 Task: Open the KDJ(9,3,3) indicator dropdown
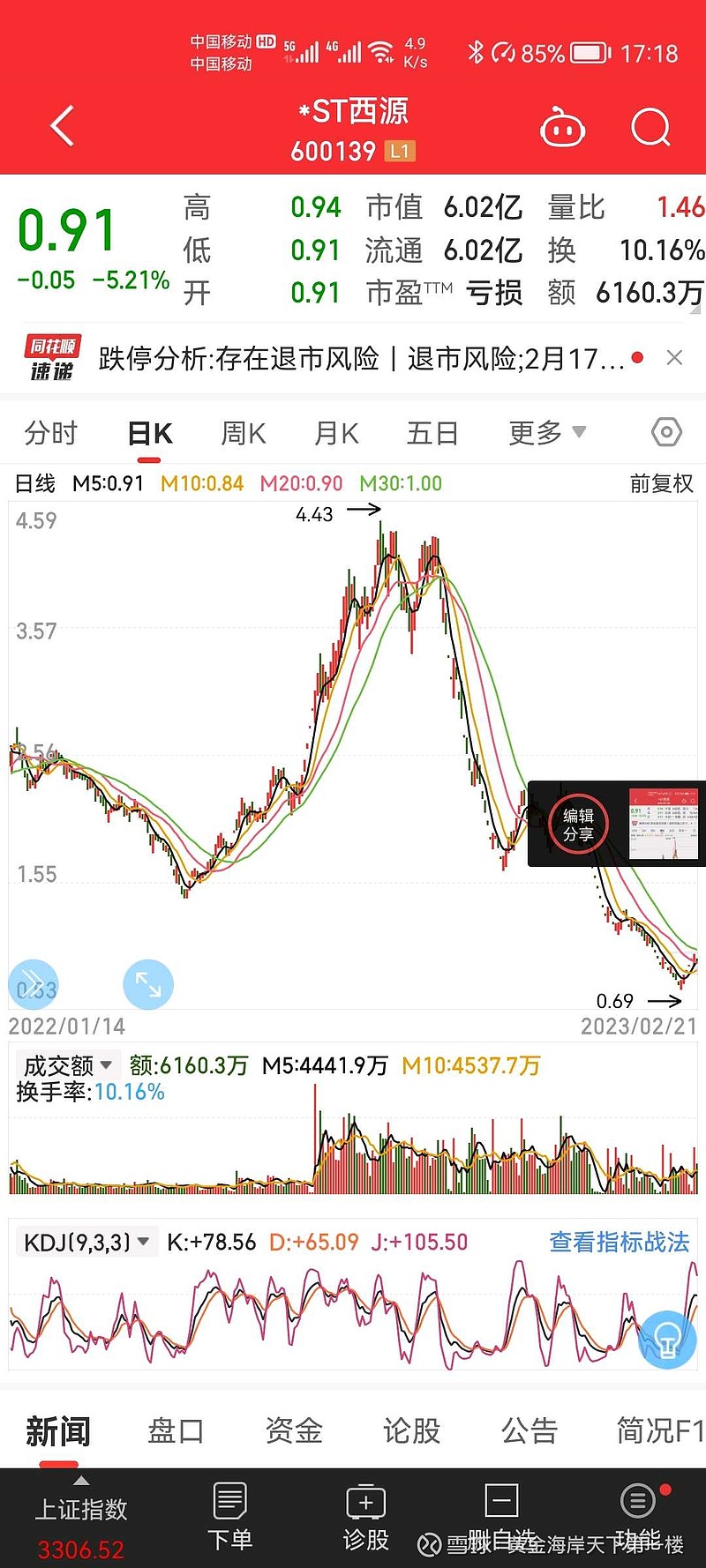pyautogui.click(x=86, y=1243)
